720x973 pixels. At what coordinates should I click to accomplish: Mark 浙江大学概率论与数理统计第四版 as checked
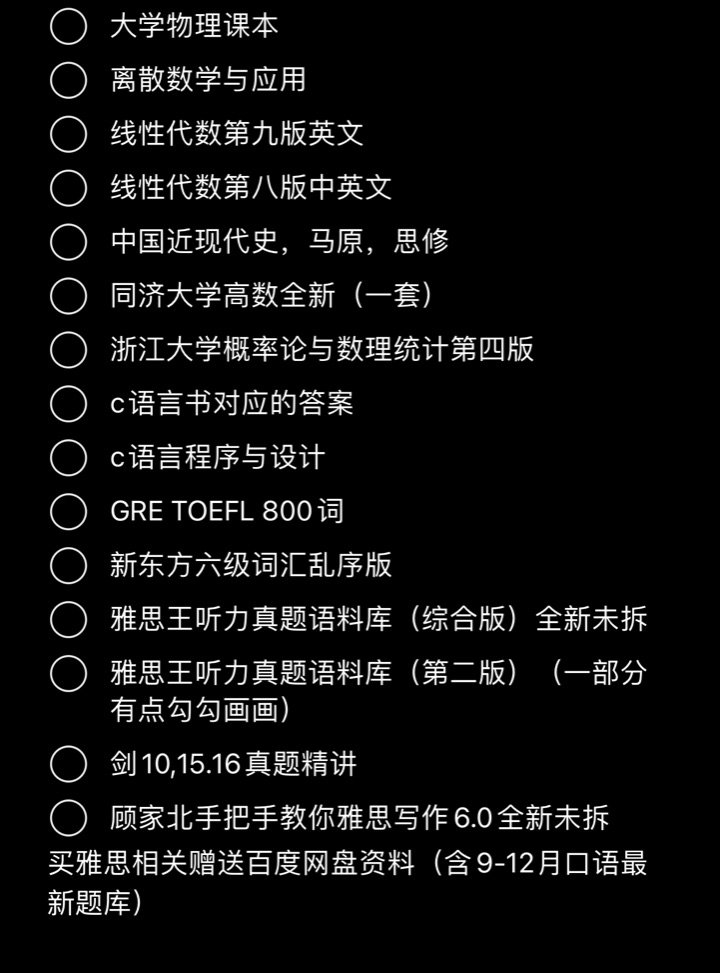pyautogui.click(x=68, y=350)
